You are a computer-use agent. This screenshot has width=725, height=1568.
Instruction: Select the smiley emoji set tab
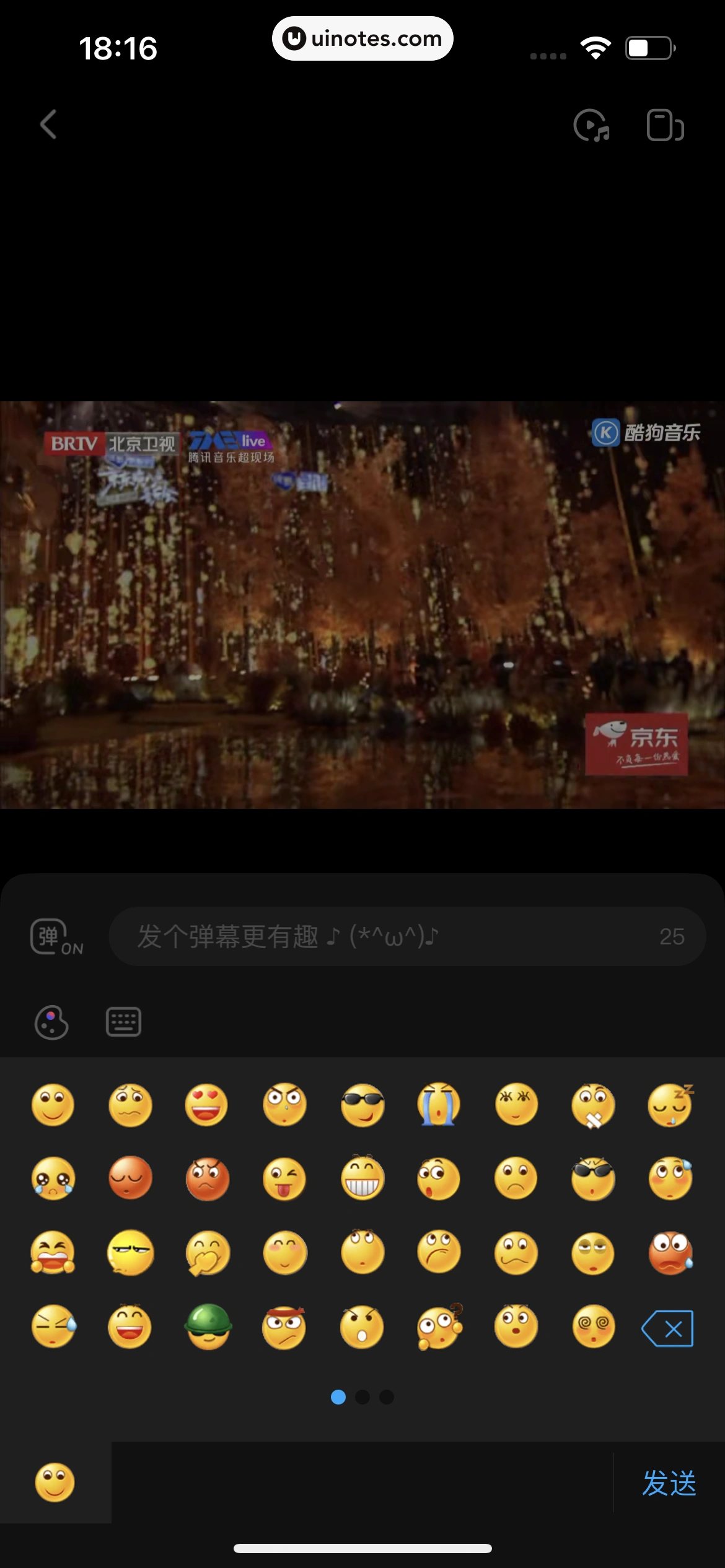tap(55, 1483)
